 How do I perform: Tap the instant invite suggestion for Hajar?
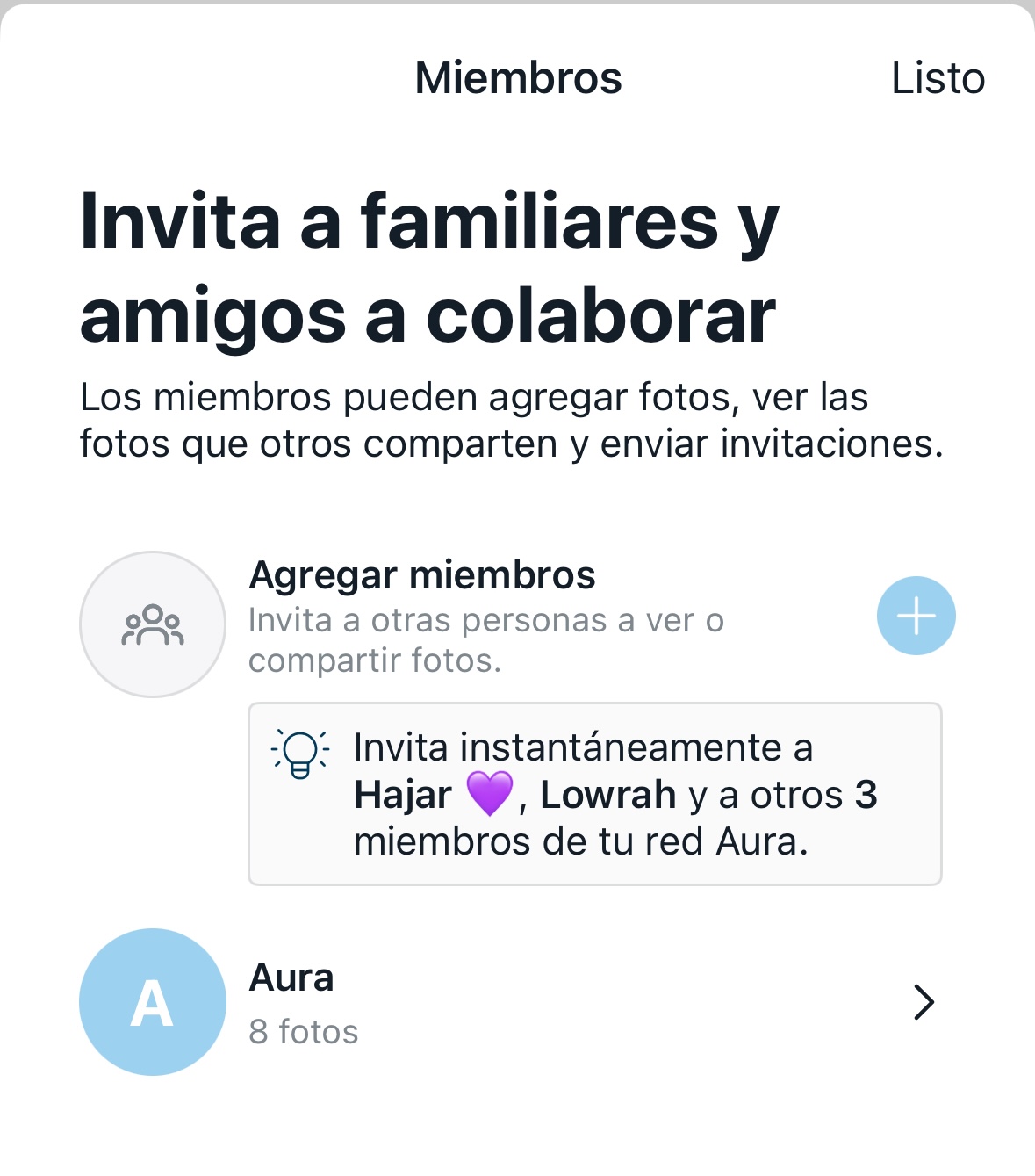pyautogui.click(x=594, y=794)
